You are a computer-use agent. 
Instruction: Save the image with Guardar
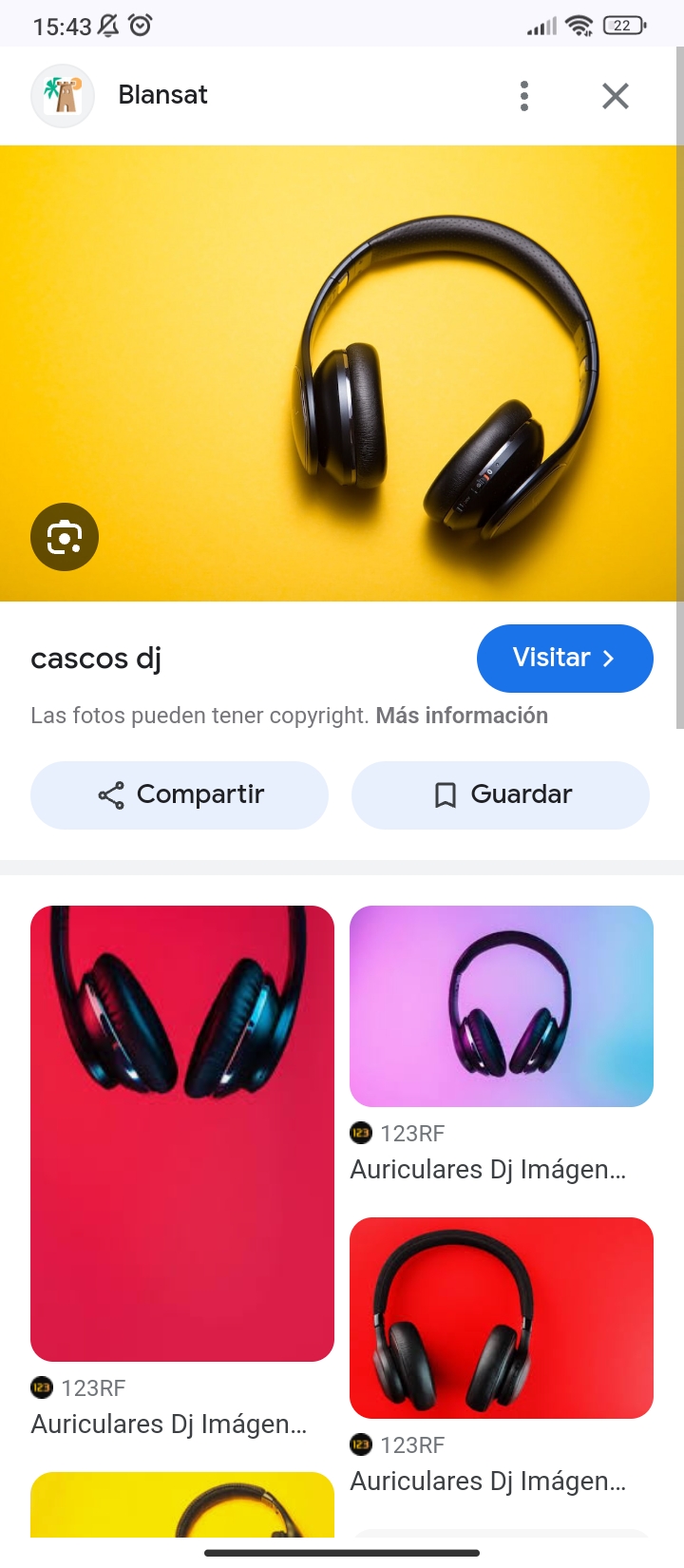tap(501, 795)
